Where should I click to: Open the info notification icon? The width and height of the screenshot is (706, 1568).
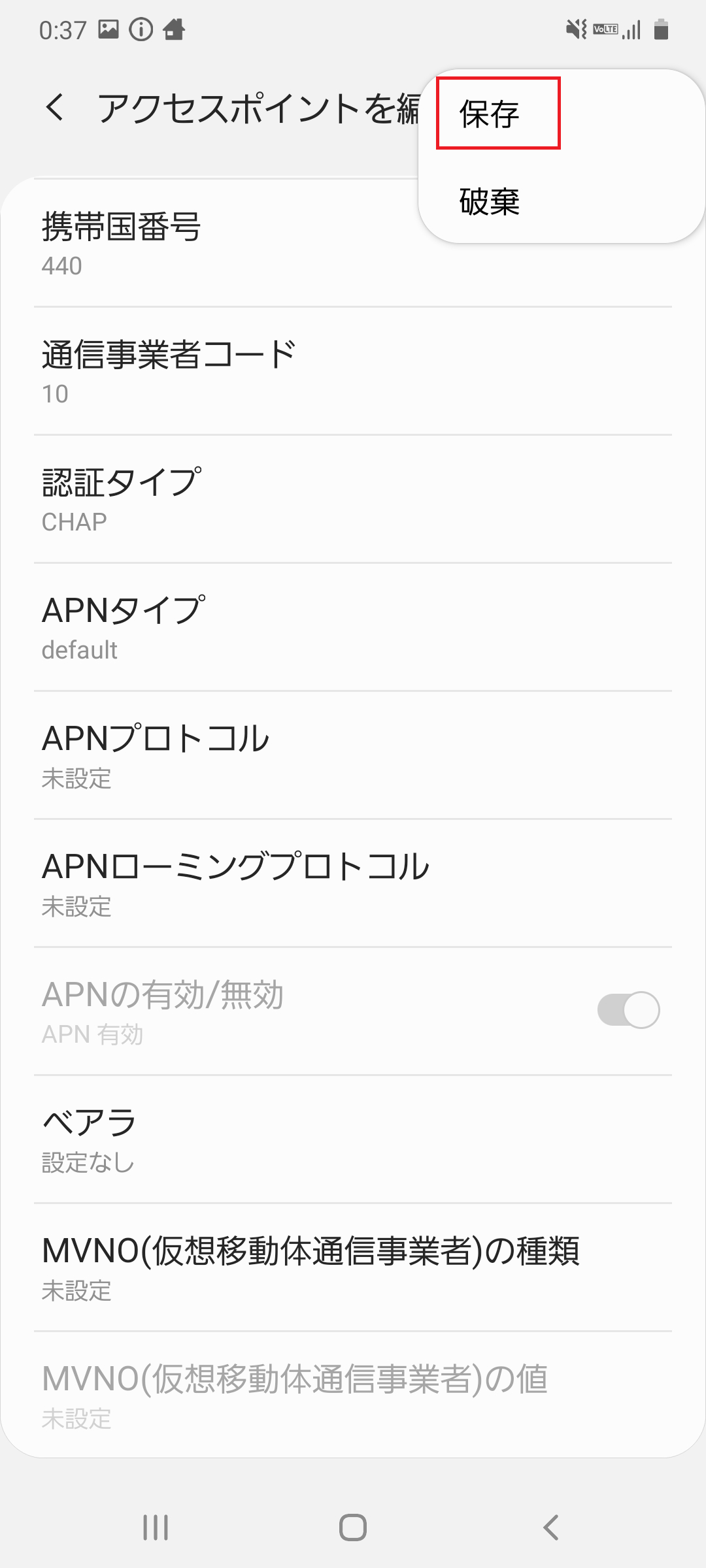[142, 29]
